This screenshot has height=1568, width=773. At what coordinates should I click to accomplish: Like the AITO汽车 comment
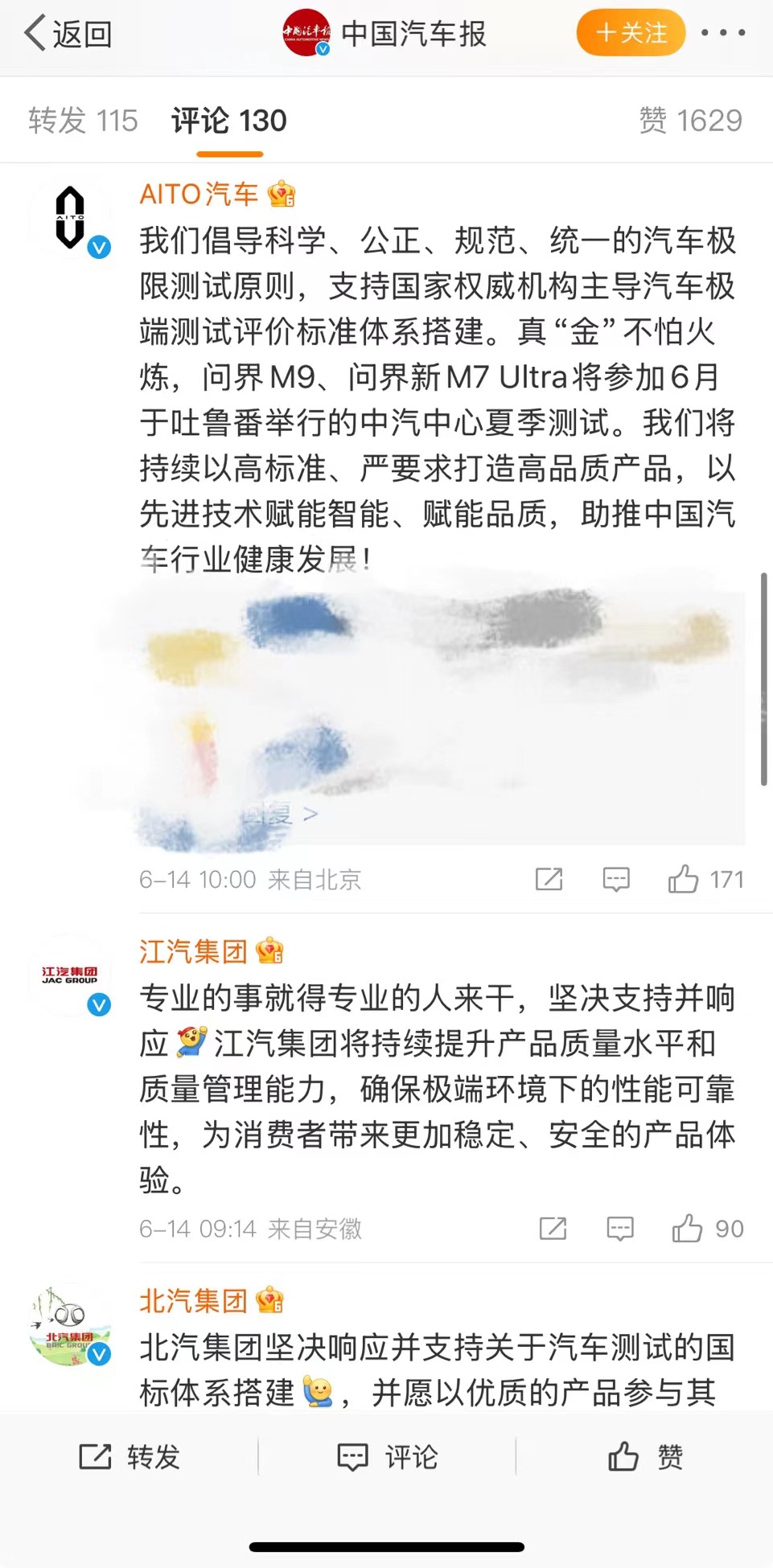coord(685,879)
